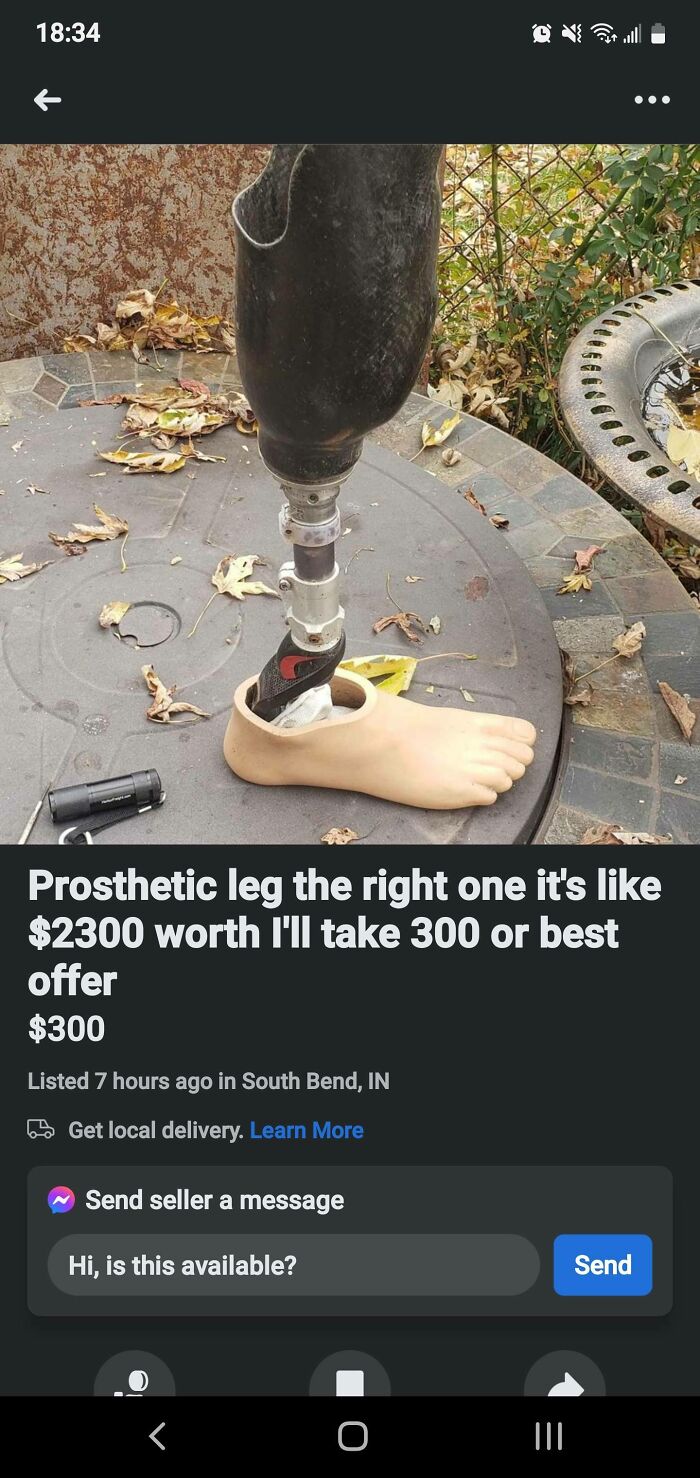
Task: Go back using the top arrow
Action: click(x=47, y=99)
